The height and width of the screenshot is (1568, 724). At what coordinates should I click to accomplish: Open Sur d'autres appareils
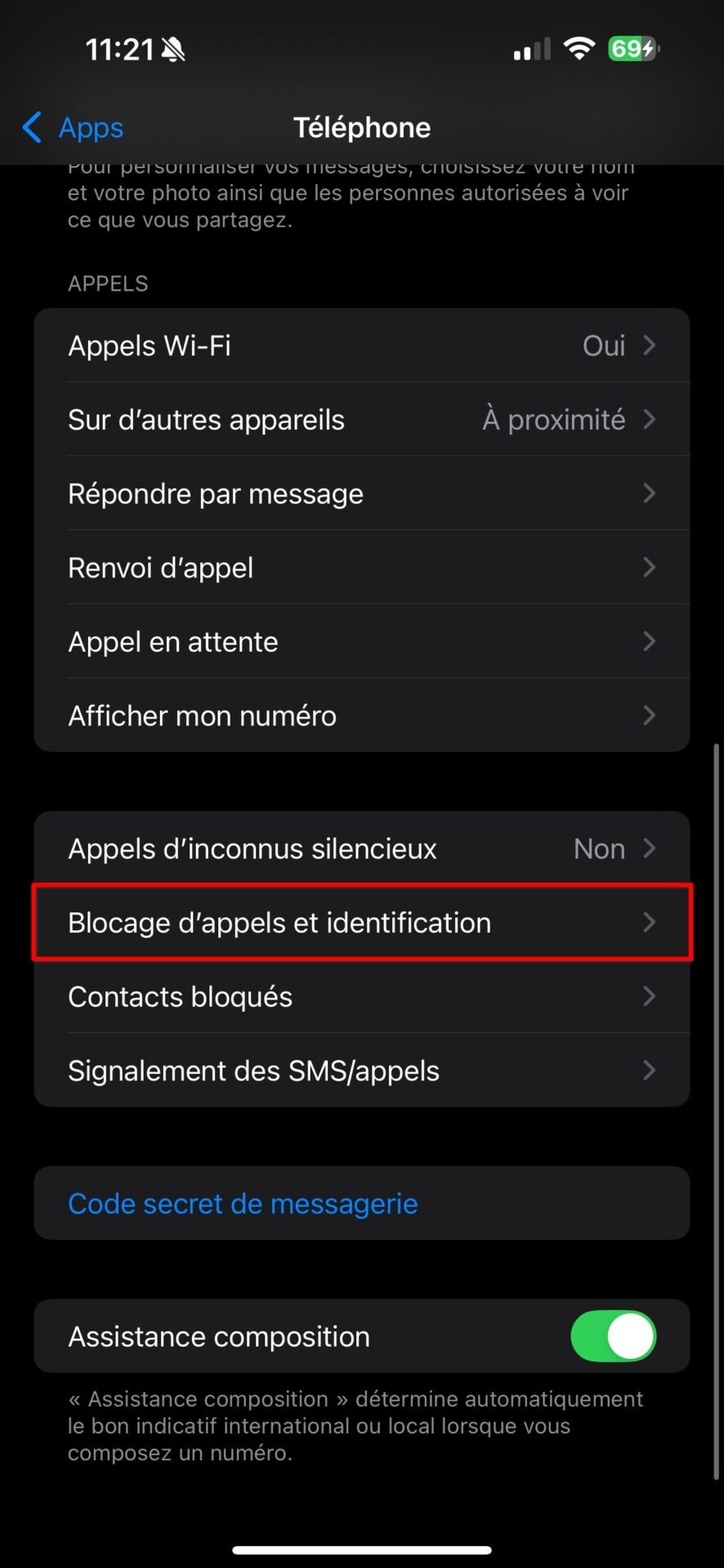point(362,419)
